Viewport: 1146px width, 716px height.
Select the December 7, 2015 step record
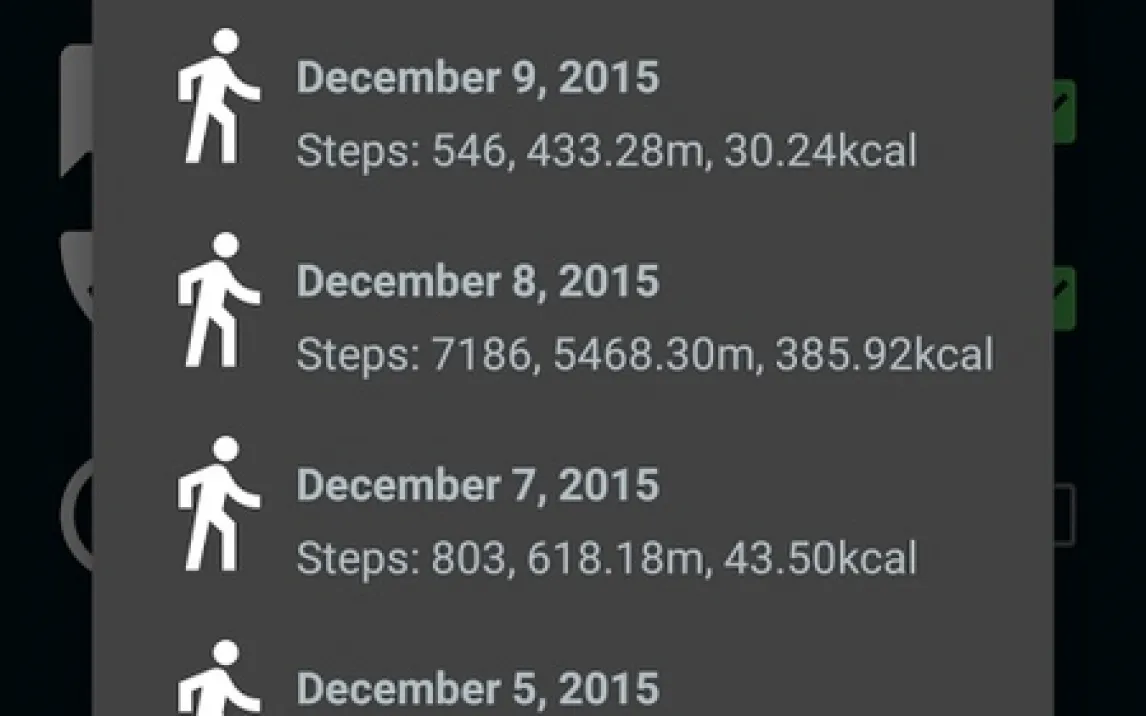(x=572, y=520)
